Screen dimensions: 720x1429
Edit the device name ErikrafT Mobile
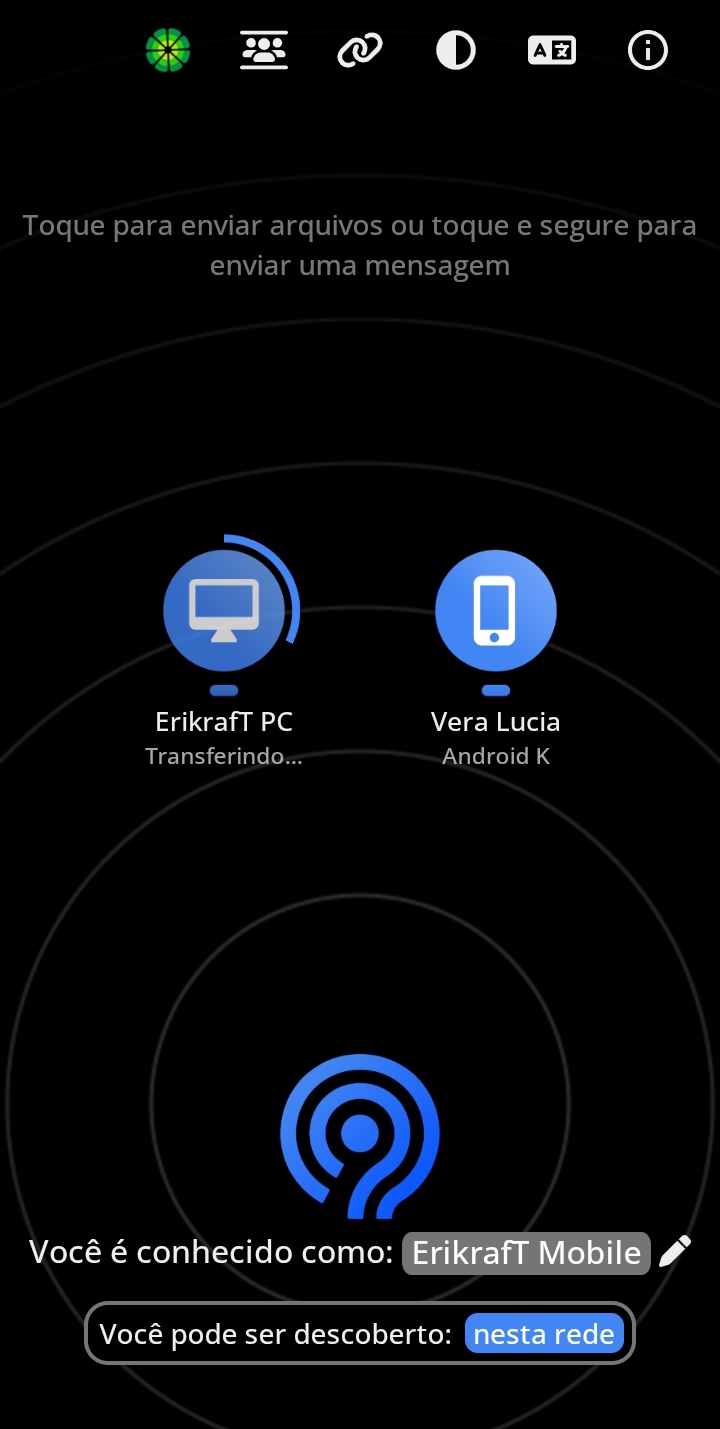point(526,1253)
